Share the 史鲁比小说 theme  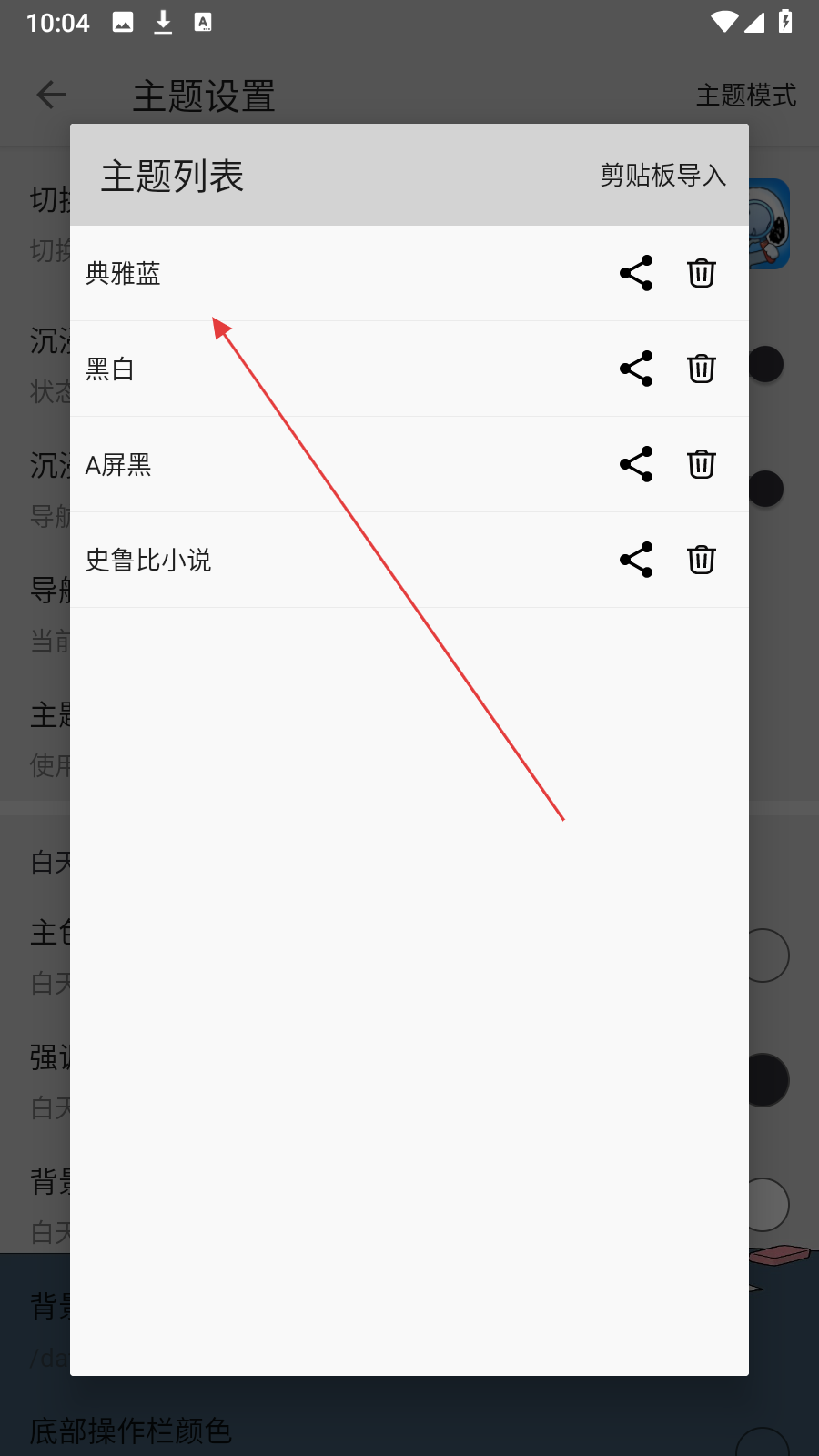(636, 560)
